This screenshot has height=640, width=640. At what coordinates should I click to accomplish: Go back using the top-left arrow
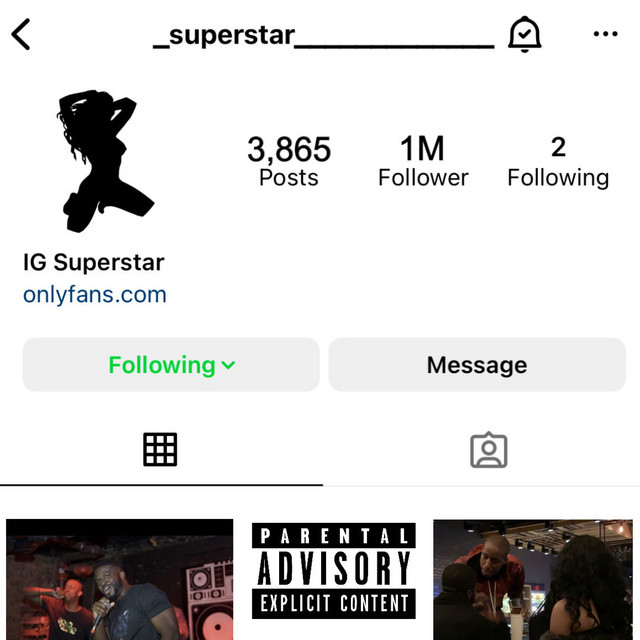[21, 35]
